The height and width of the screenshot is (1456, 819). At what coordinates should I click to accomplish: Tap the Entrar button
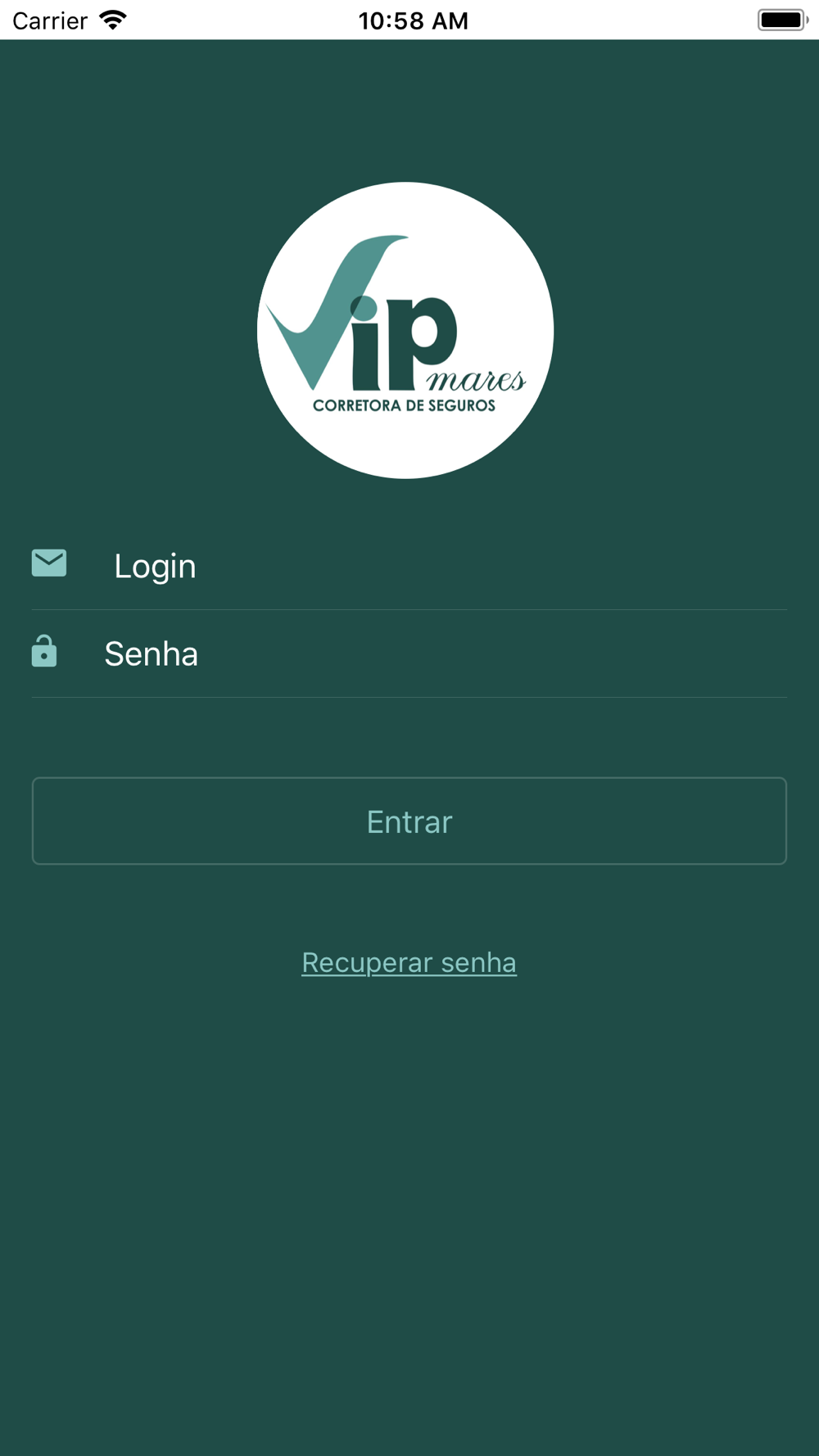pyautogui.click(x=409, y=821)
